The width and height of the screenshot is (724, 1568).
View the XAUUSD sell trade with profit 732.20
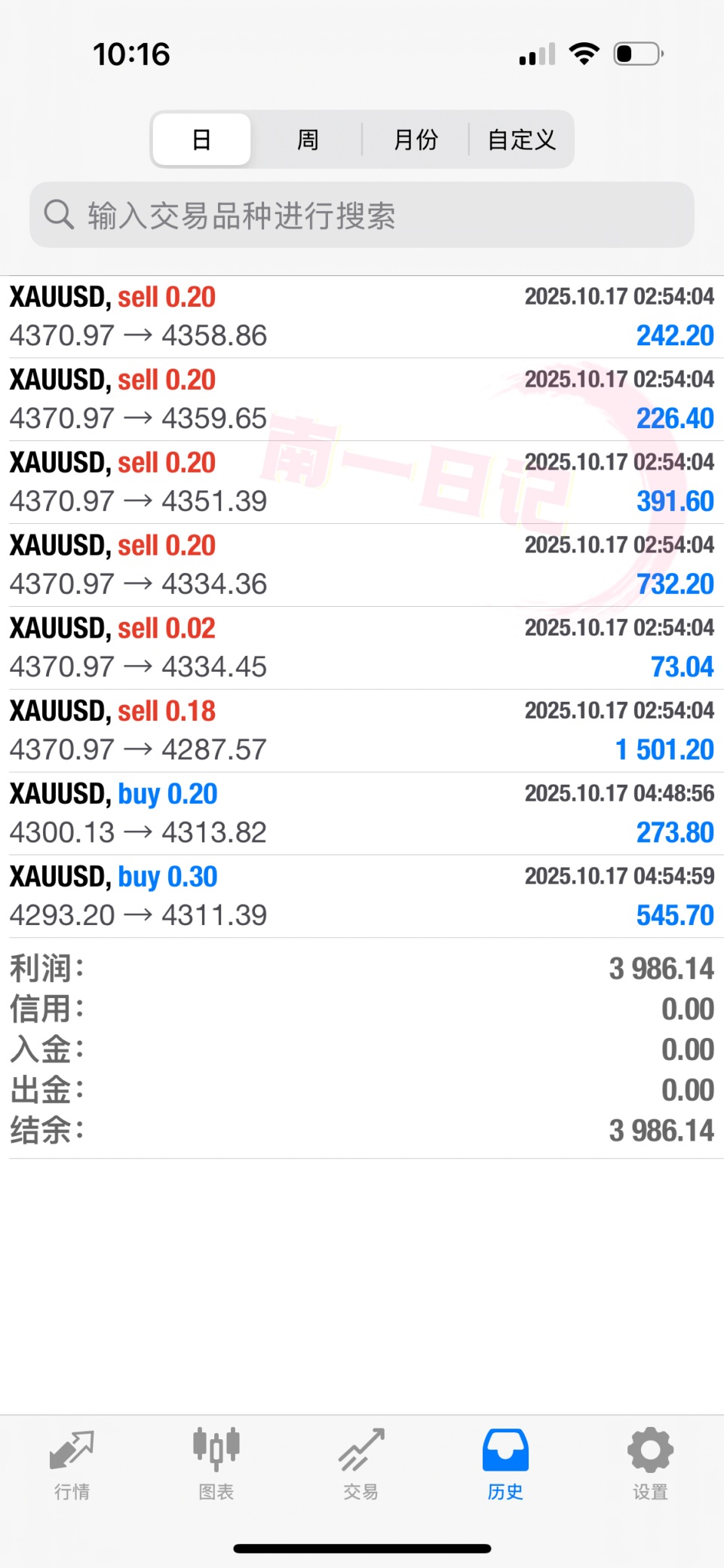pos(362,565)
